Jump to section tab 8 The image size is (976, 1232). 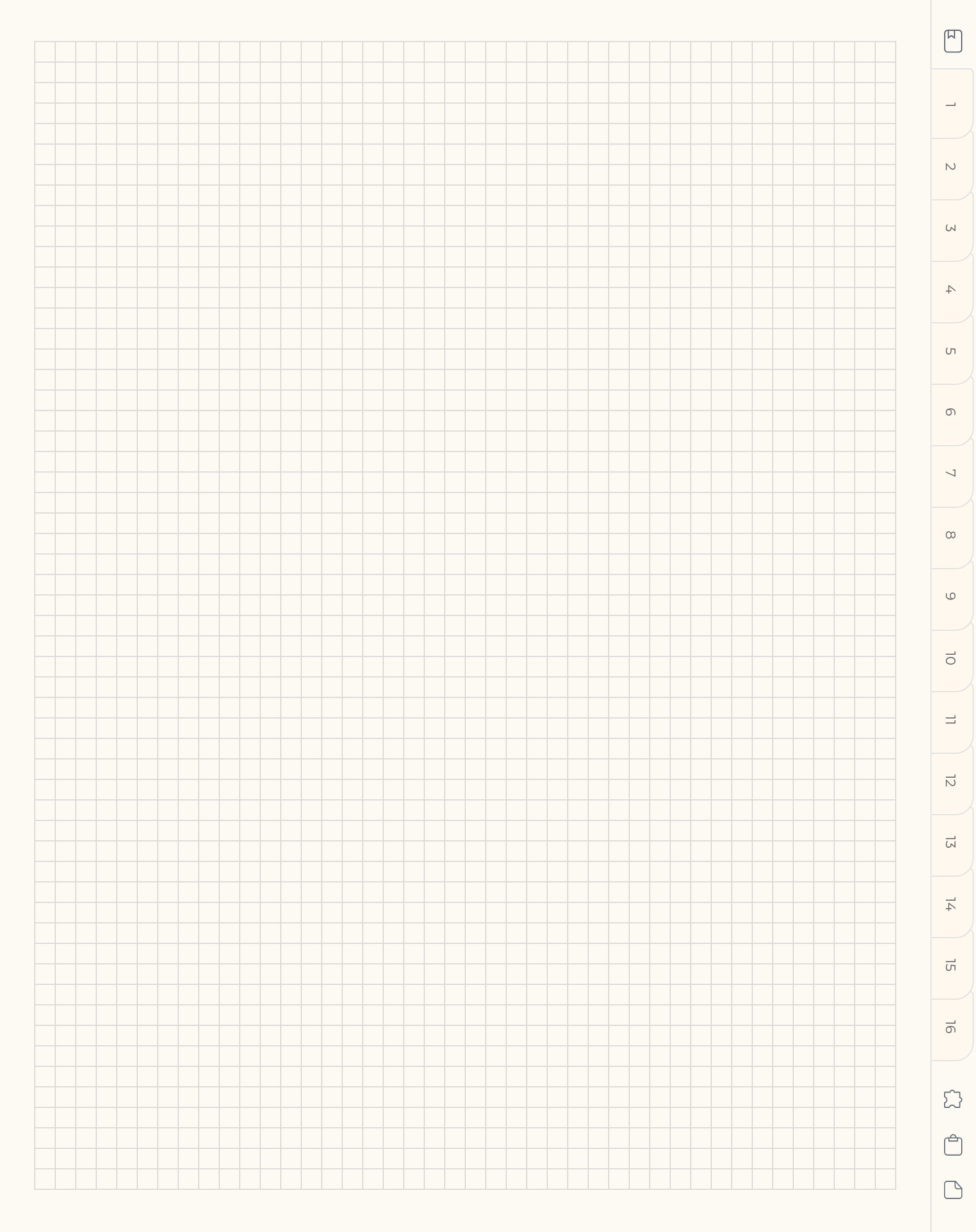coord(951,535)
